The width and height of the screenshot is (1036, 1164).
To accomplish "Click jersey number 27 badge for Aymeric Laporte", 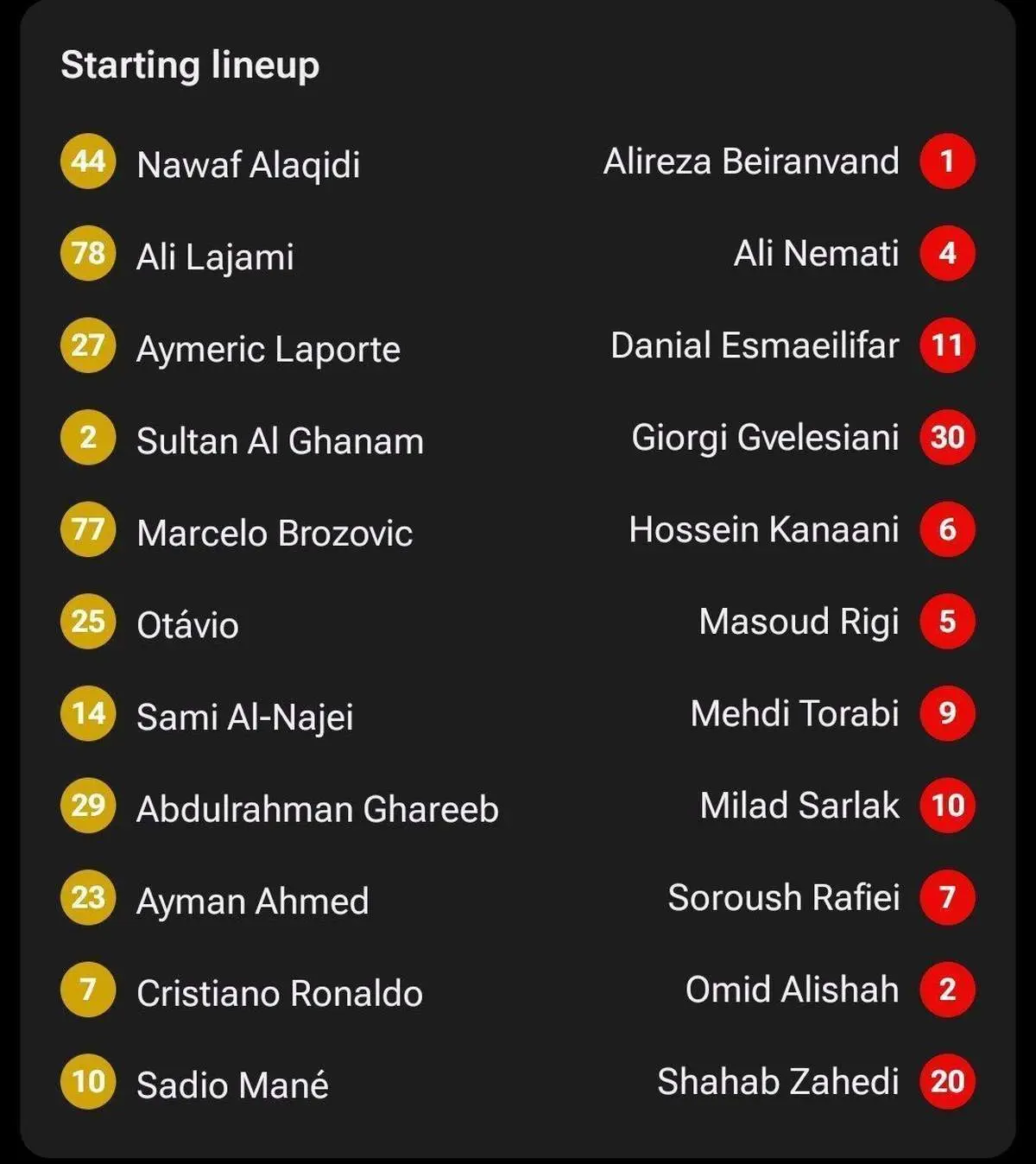I will click(x=86, y=345).
